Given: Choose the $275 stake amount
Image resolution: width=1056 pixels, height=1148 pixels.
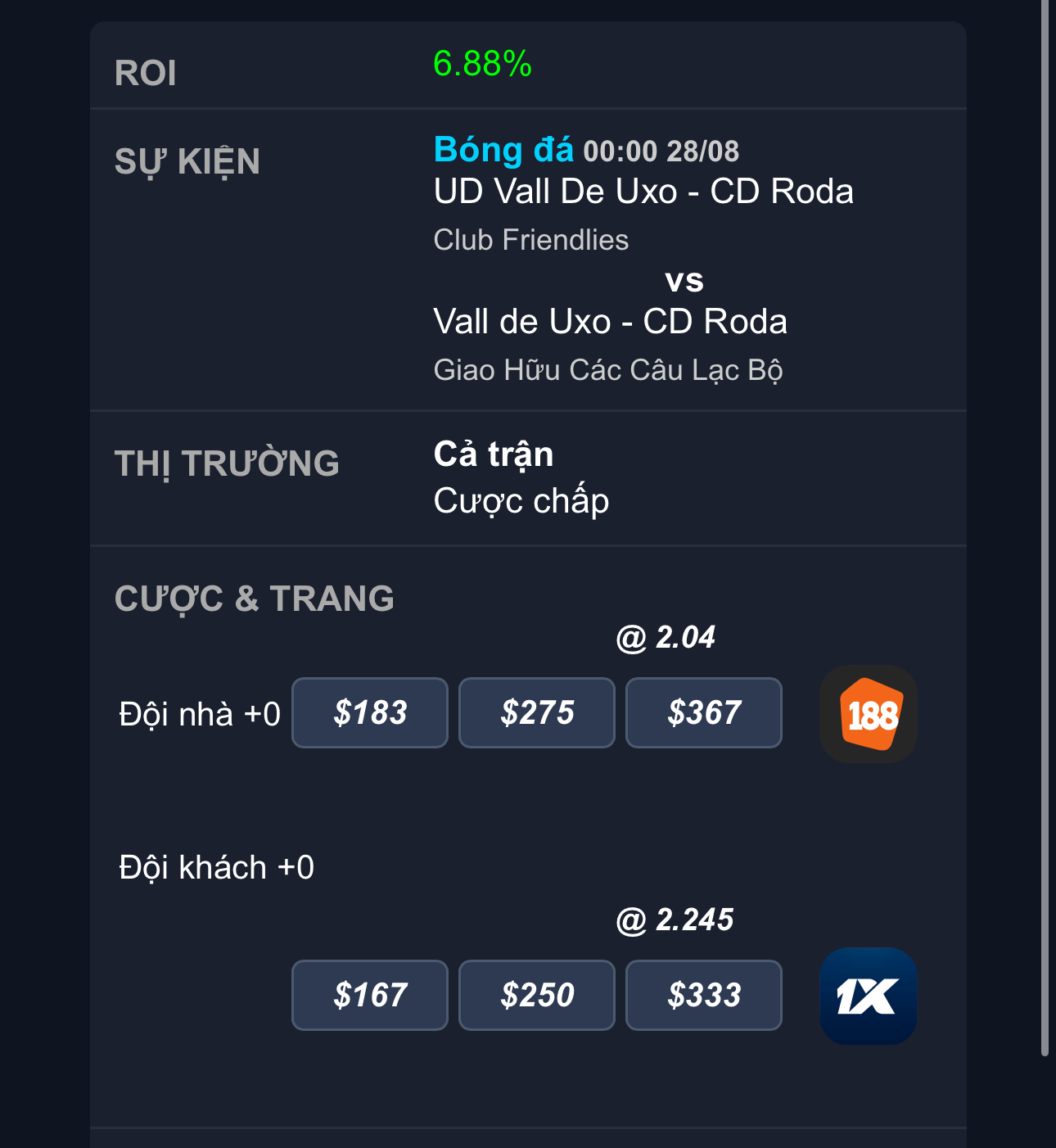Looking at the screenshot, I should coord(537,712).
